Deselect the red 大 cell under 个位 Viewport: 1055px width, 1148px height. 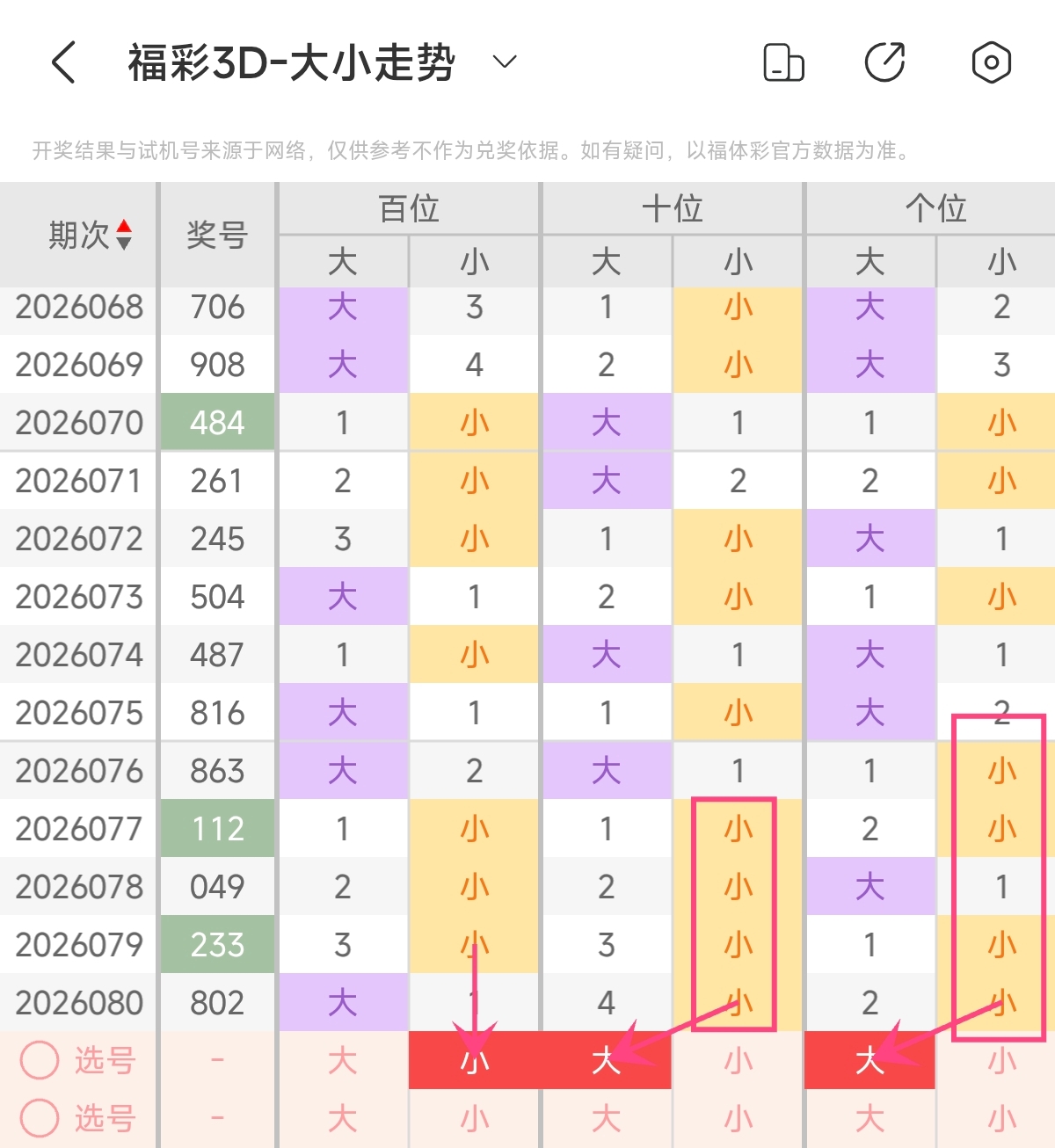click(x=870, y=1060)
